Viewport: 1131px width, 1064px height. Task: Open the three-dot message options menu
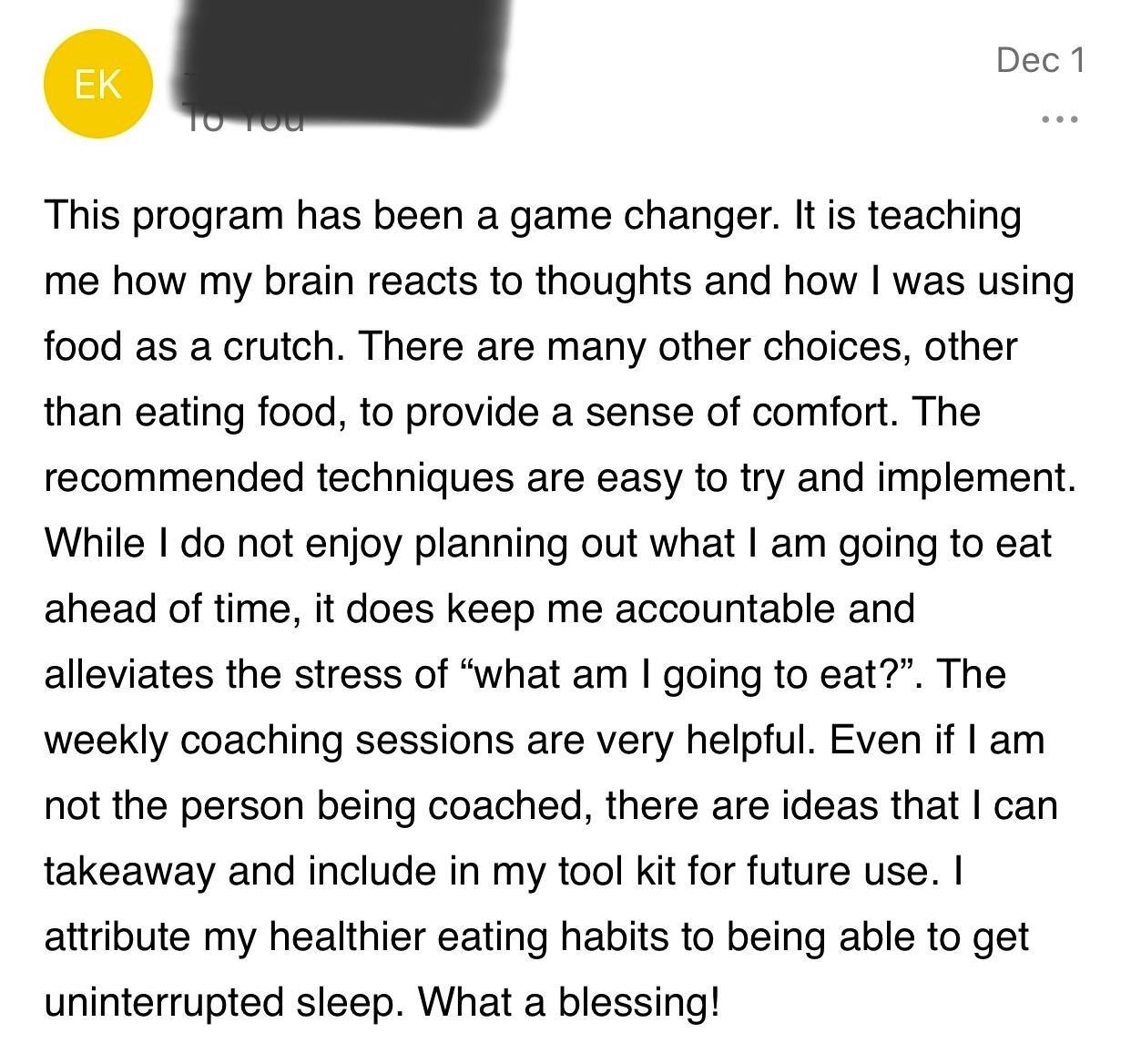click(x=1059, y=119)
